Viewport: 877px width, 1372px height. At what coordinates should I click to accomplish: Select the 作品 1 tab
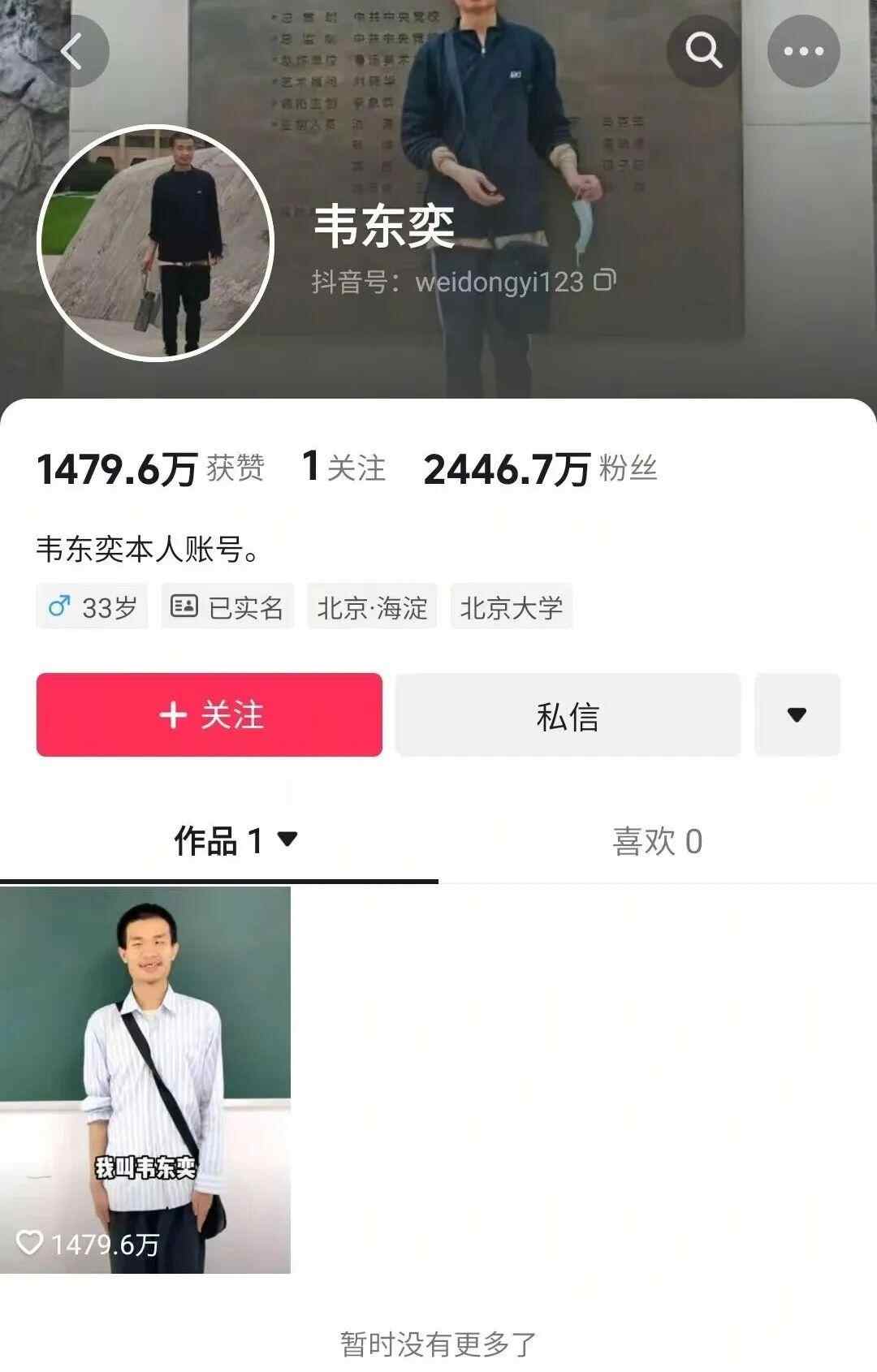click(235, 841)
